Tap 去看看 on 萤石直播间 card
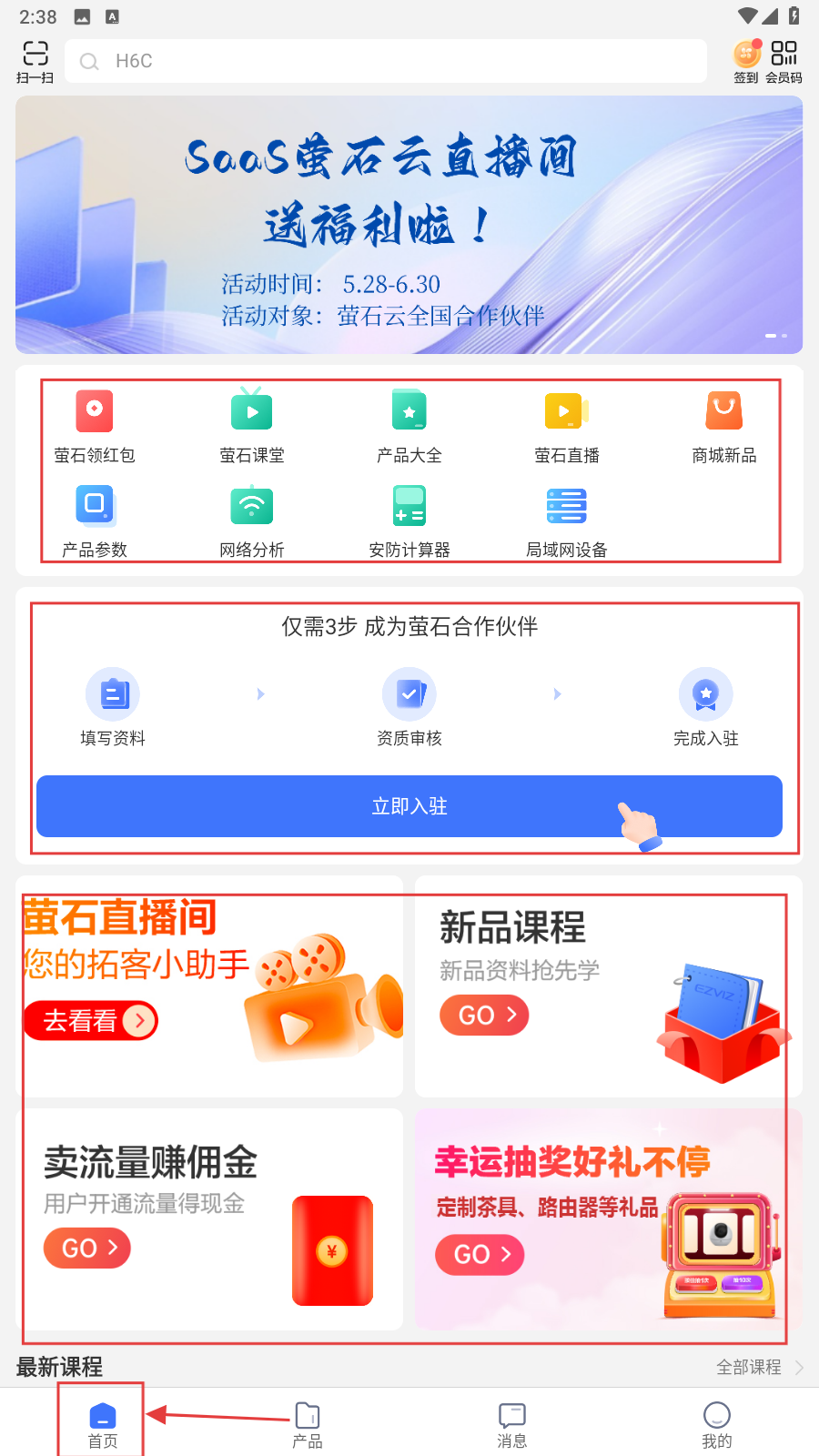 [91, 1021]
